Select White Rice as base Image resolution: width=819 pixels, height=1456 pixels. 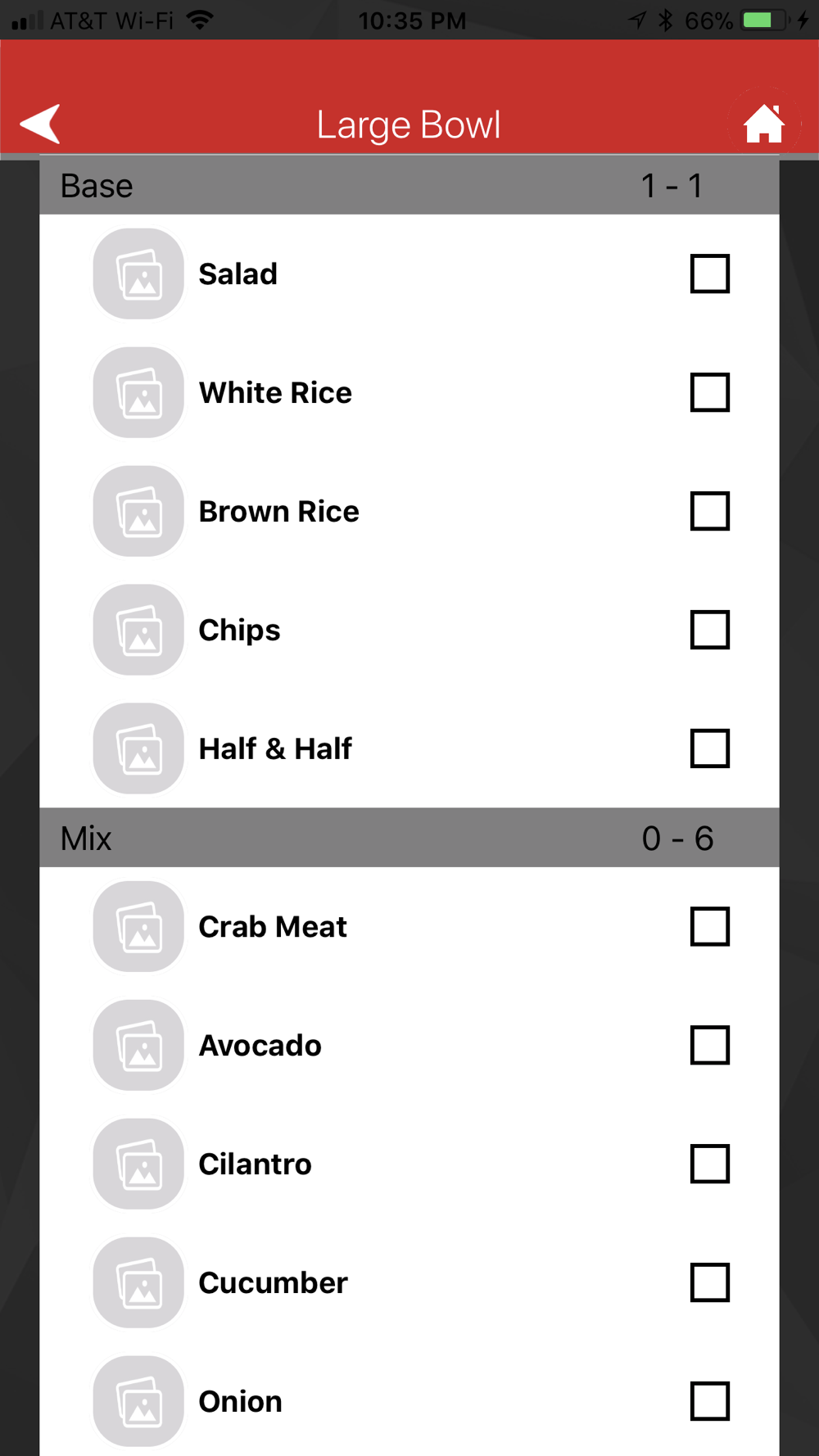pos(710,392)
